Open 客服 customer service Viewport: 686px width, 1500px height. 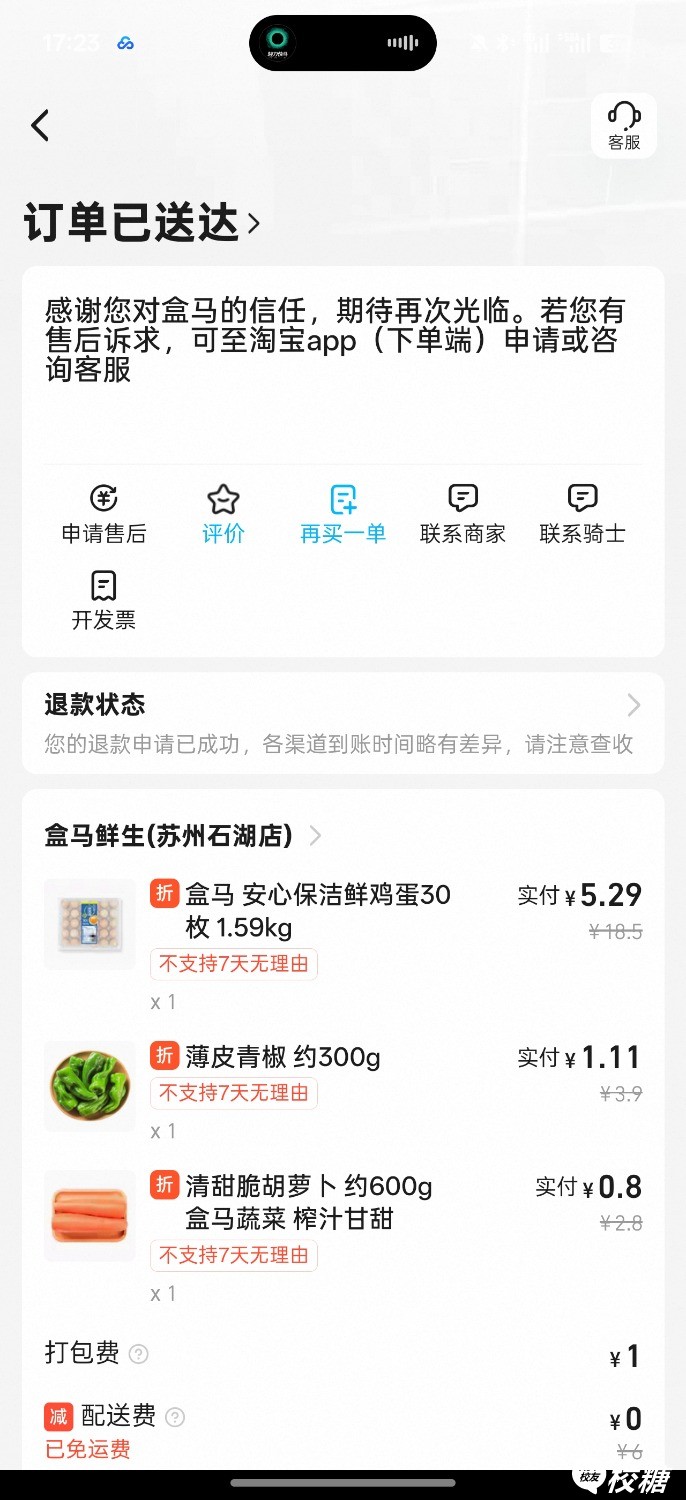(x=623, y=127)
